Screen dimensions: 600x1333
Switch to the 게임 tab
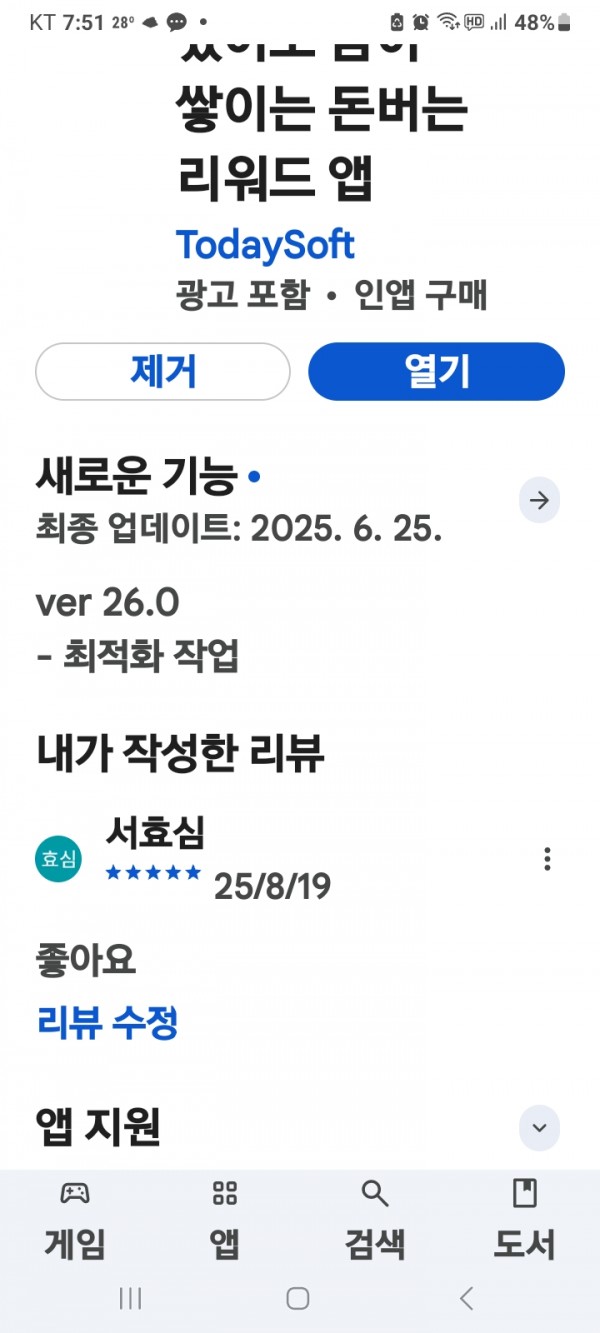75,1219
